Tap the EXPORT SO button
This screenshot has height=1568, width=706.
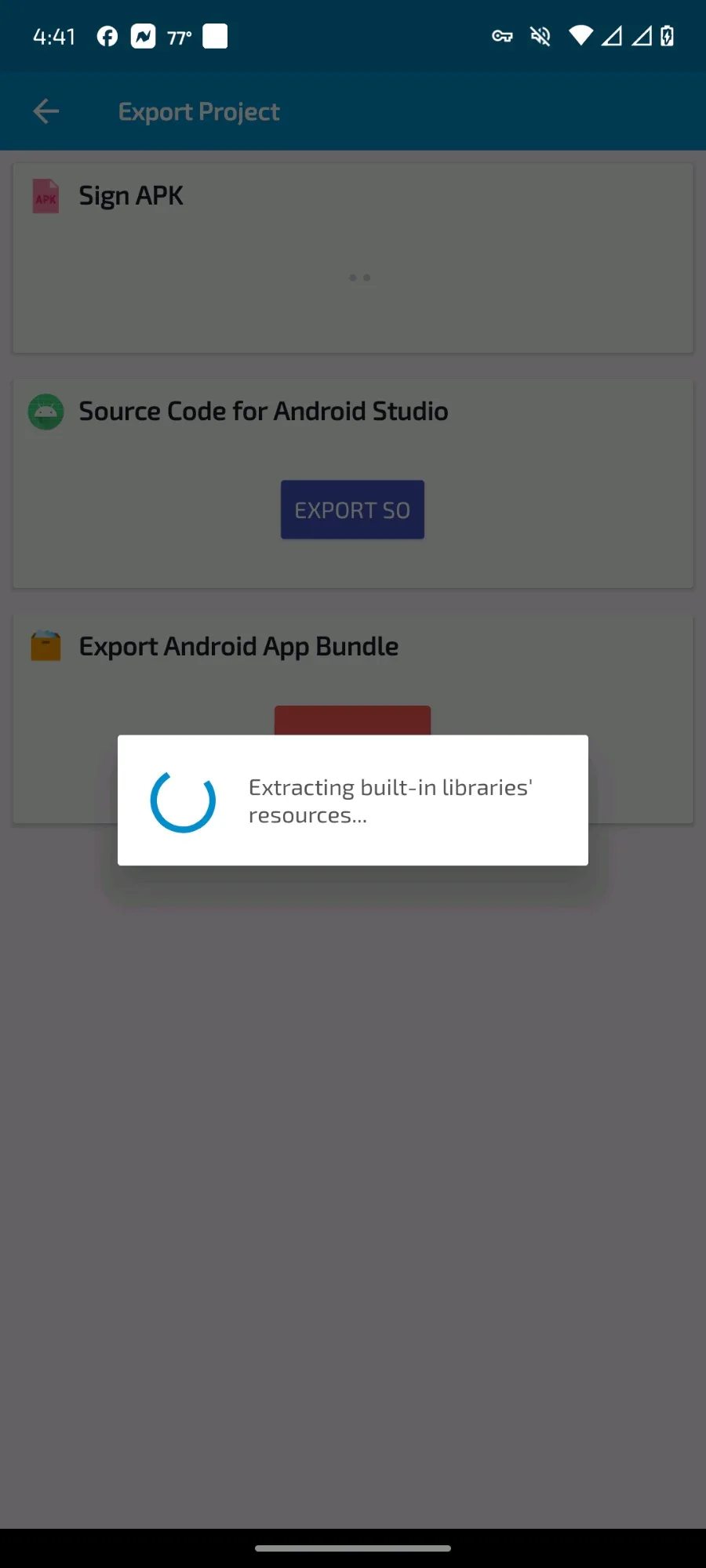click(x=352, y=510)
